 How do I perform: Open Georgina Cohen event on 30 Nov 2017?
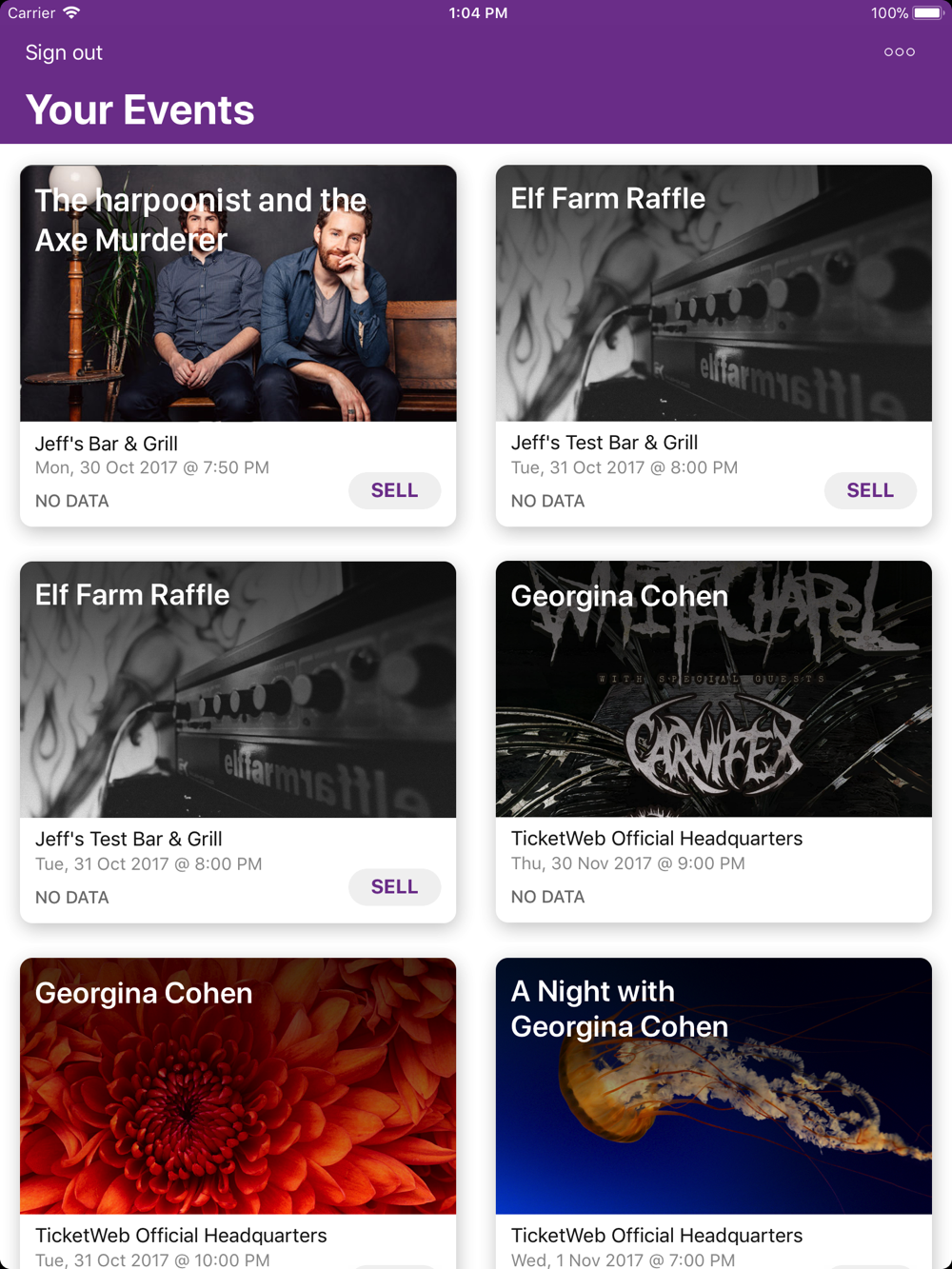713,689
